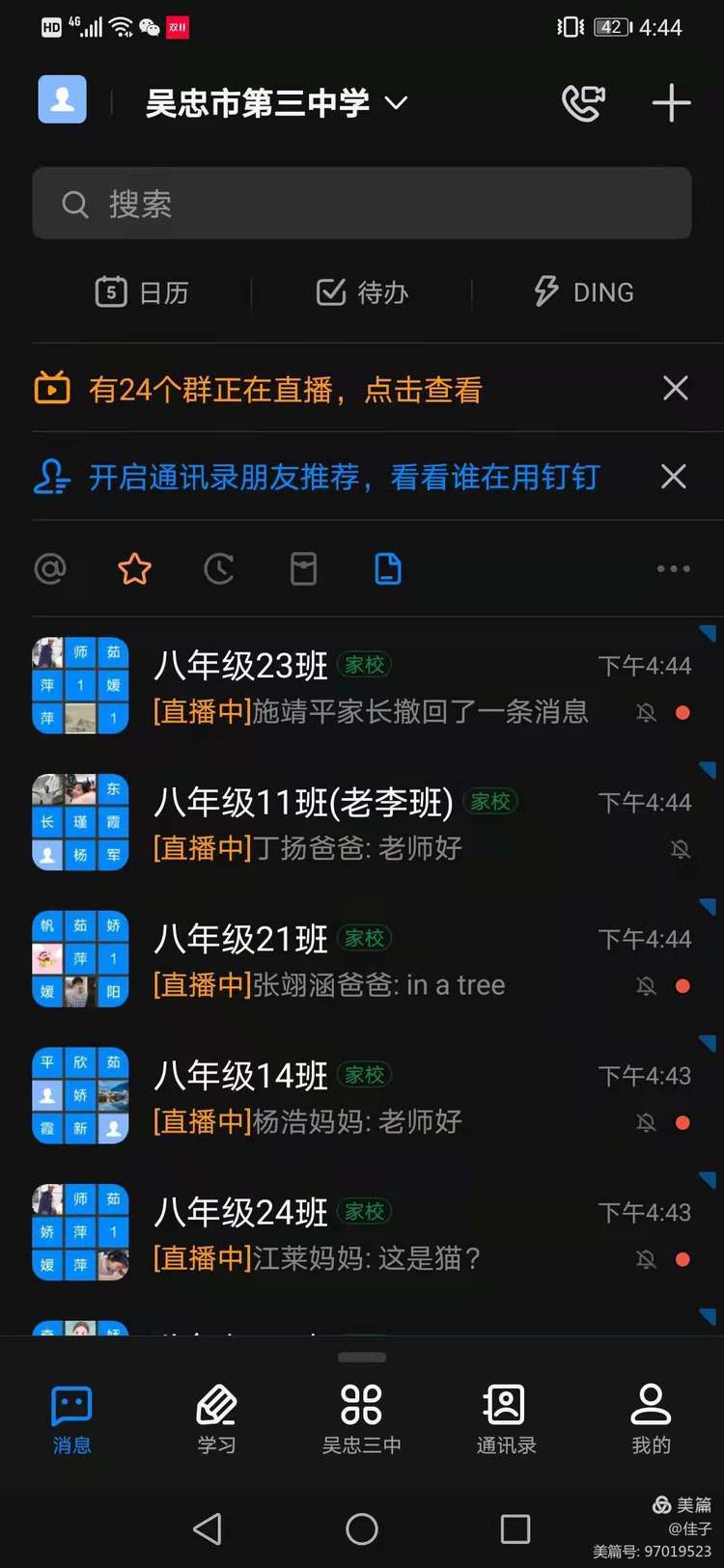Open 待办 to-do list
The height and width of the screenshot is (1568, 724).
click(x=363, y=291)
